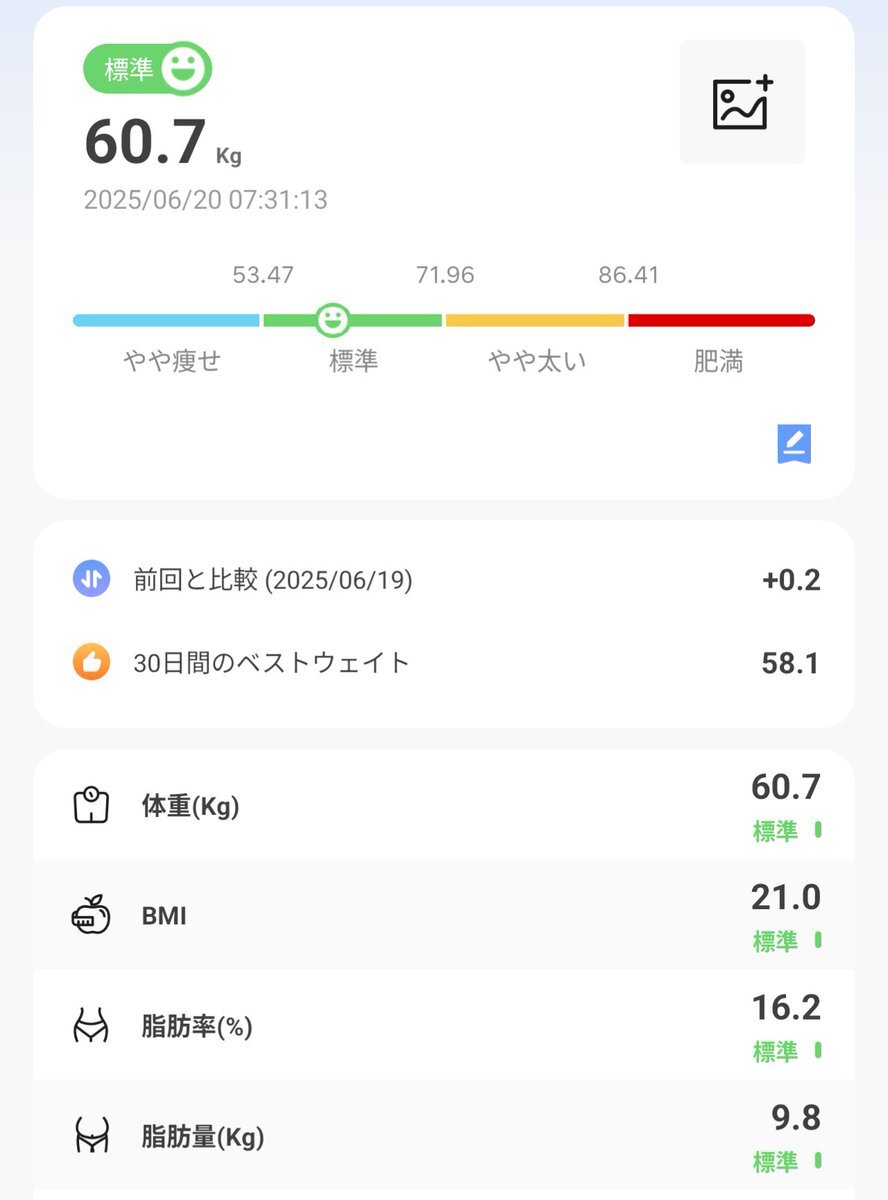Viewport: 888px width, 1200px height.
Task: Open 体重(Kg) detail row
Action: click(x=443, y=806)
